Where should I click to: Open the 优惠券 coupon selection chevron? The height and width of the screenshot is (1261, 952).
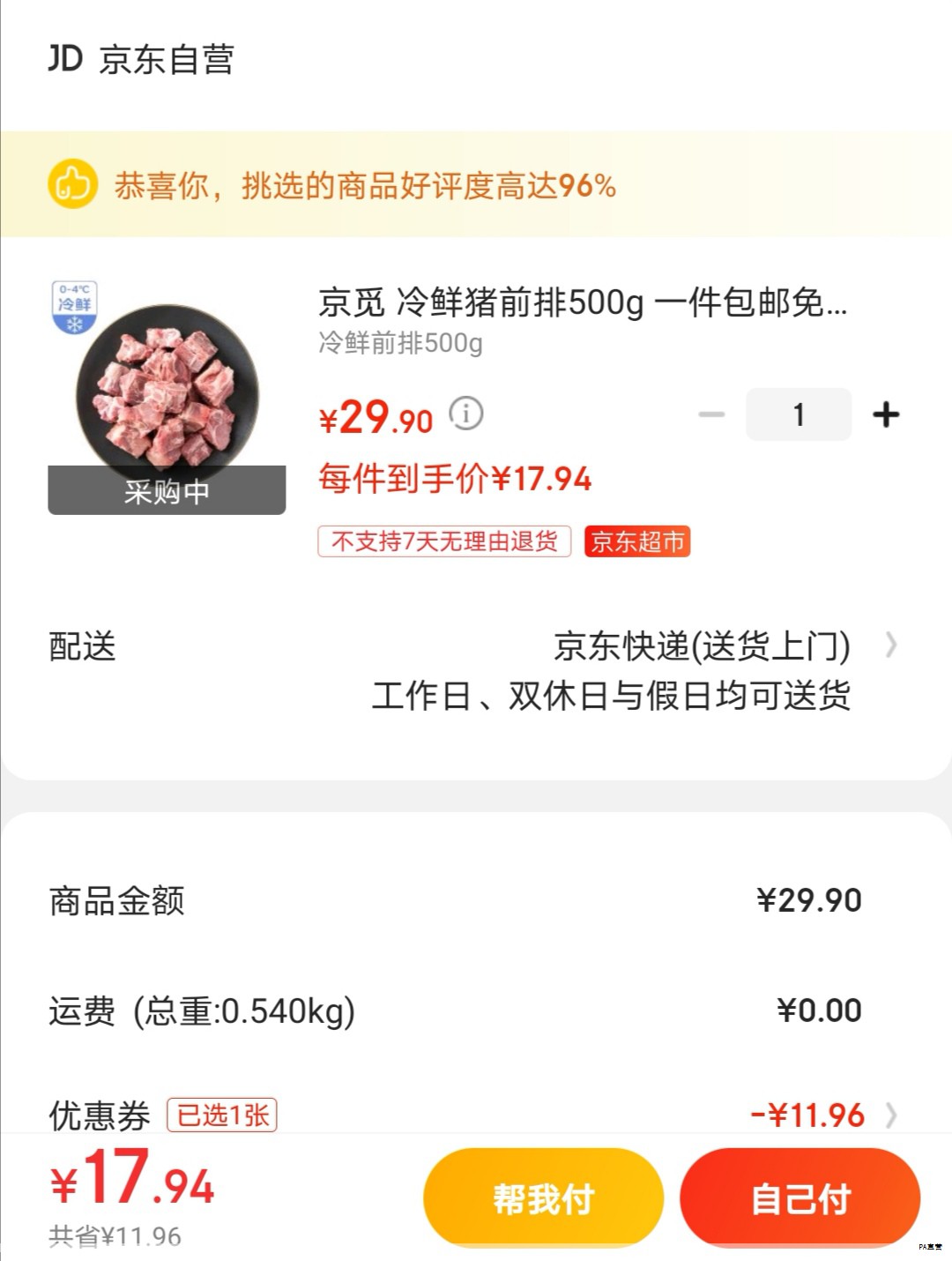(x=893, y=1115)
